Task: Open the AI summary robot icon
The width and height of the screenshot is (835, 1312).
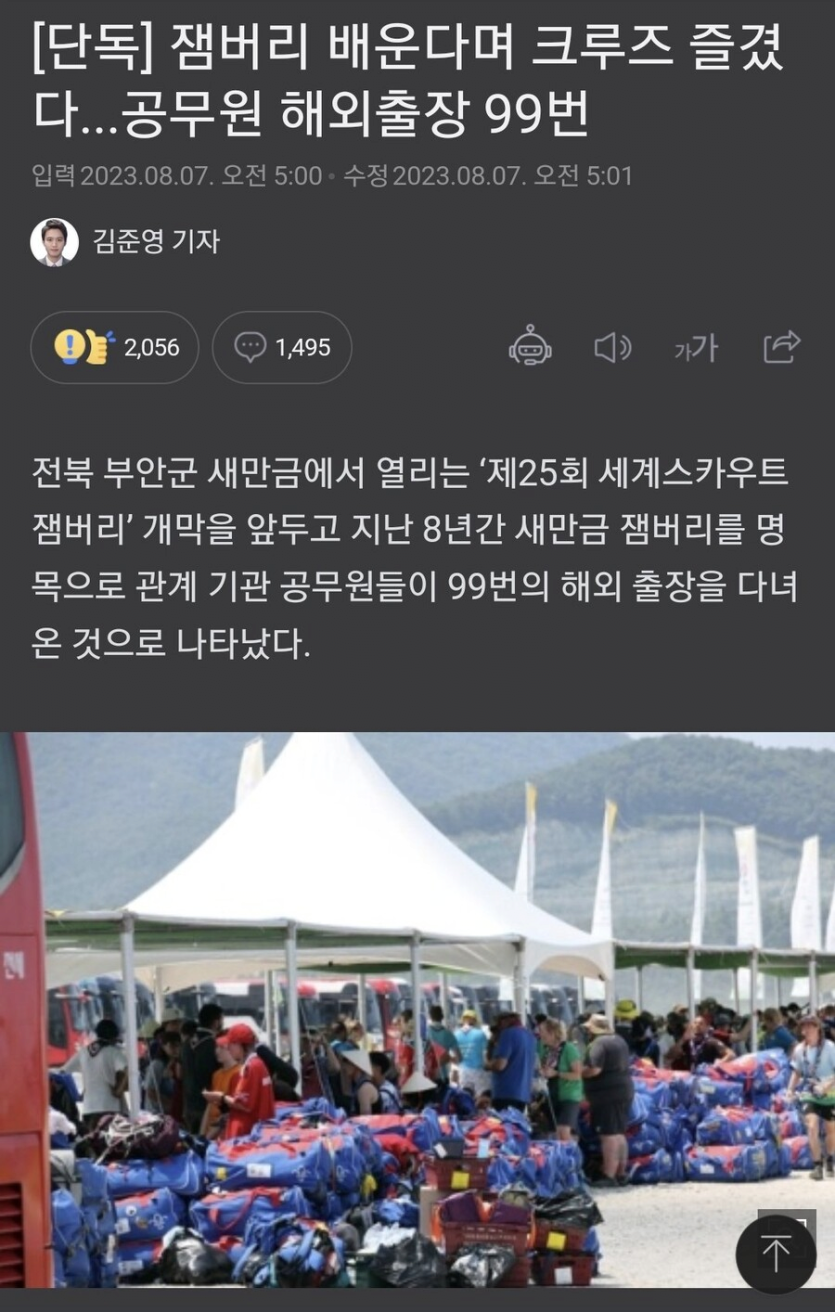Action: pos(529,347)
